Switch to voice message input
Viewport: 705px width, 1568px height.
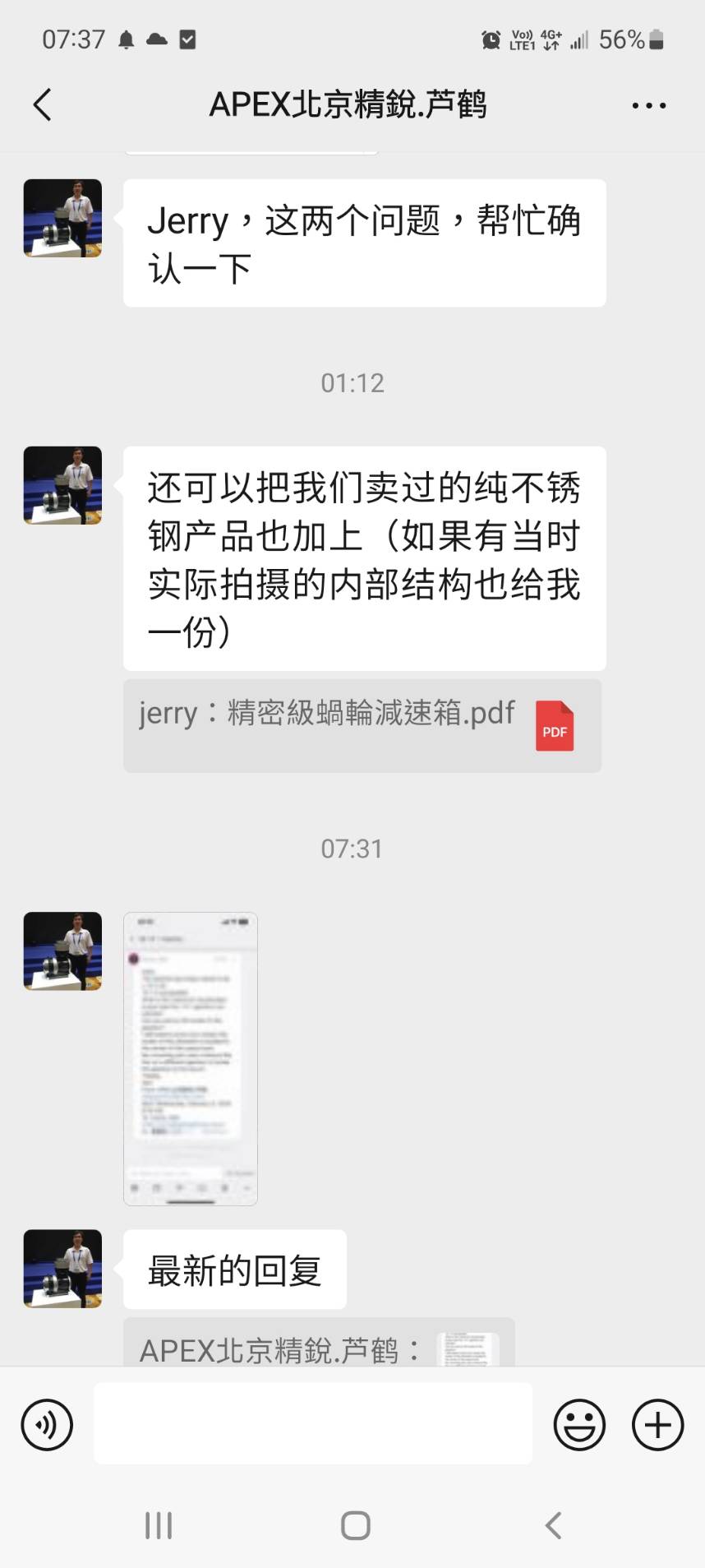[47, 1425]
